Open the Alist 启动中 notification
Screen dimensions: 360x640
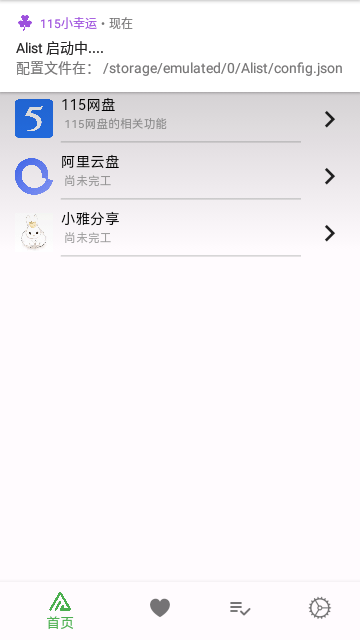(180, 46)
